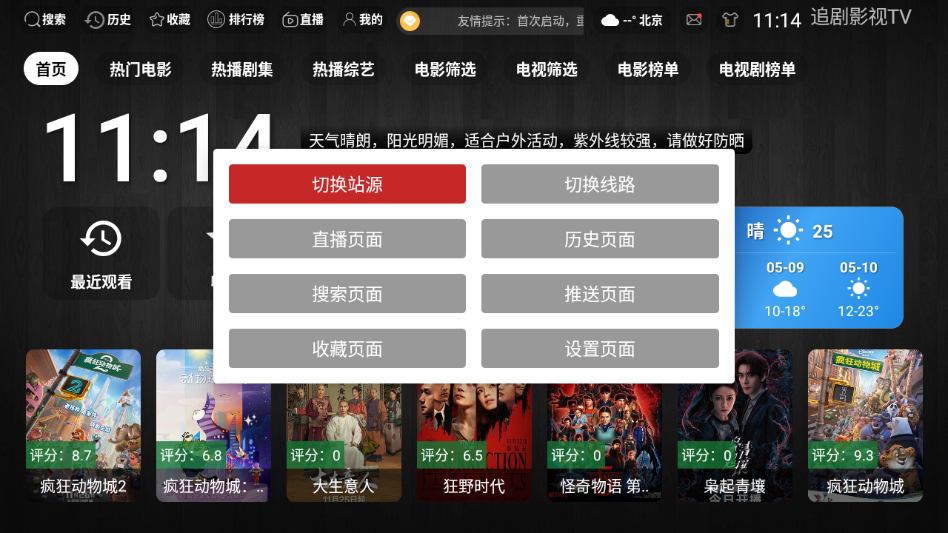Open 搜索页面 option
Viewport: 948px width, 533px height.
click(347, 294)
